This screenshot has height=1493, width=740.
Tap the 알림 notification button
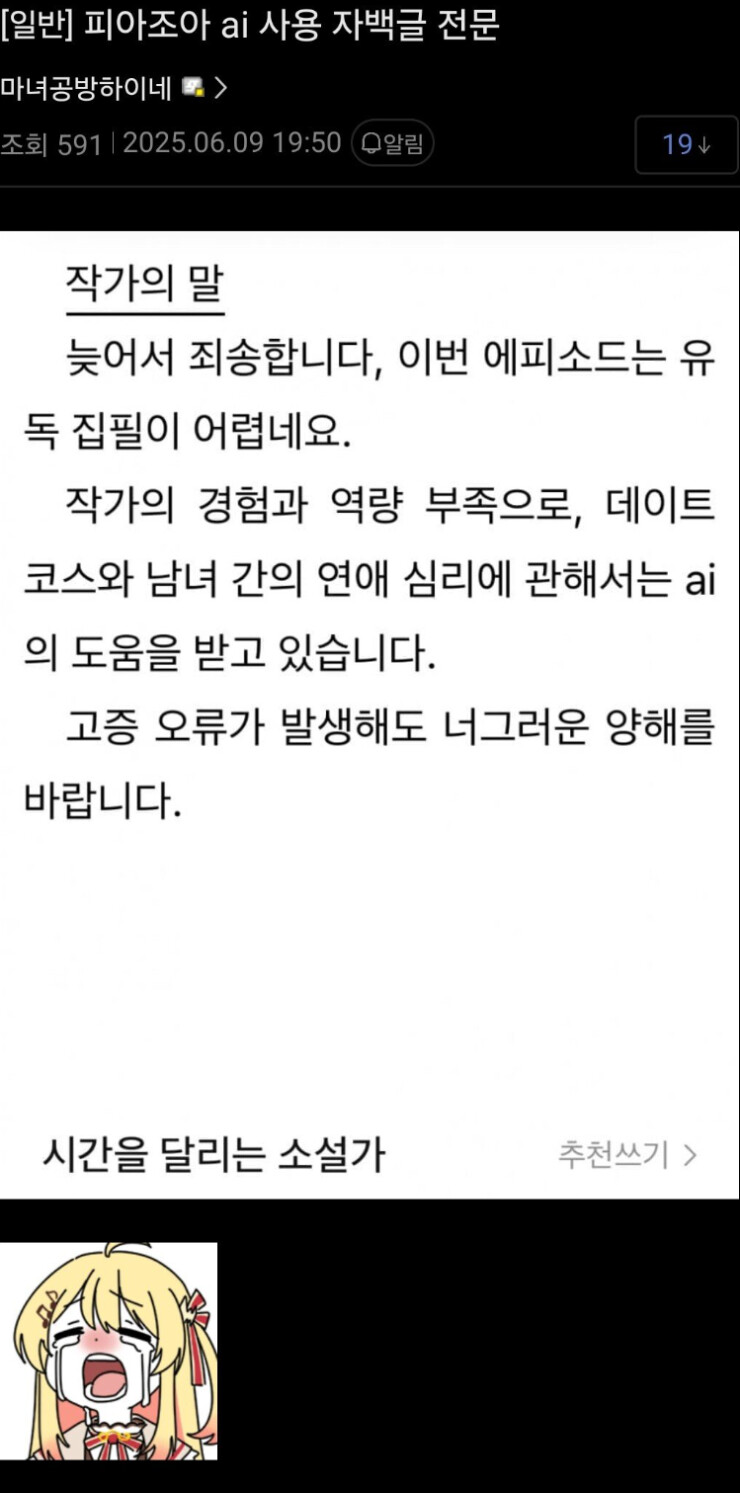[x=392, y=143]
